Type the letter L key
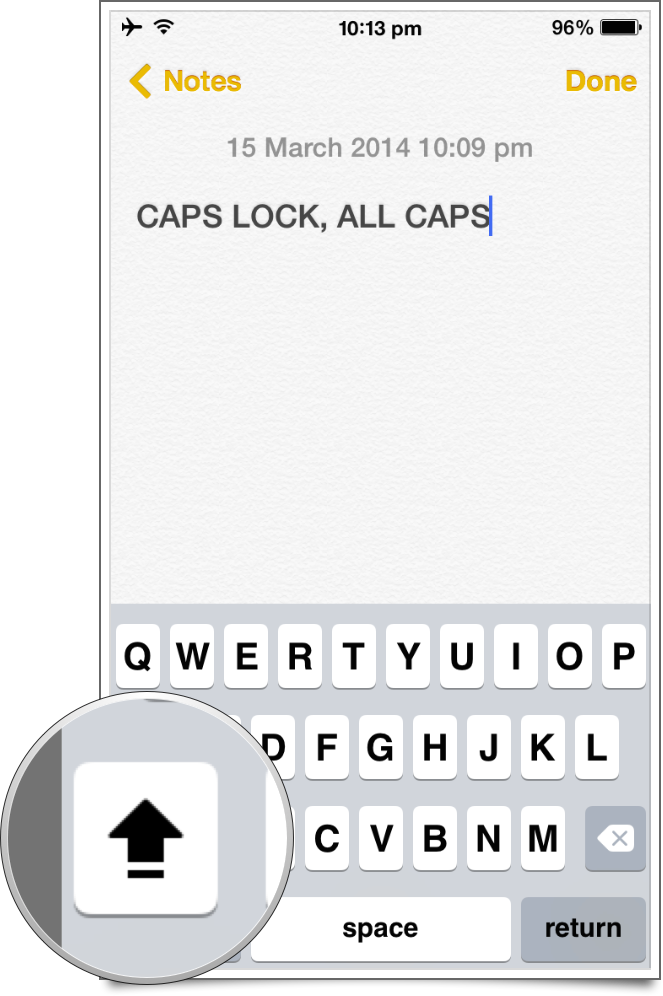This screenshot has width=663, height=996. click(x=596, y=747)
